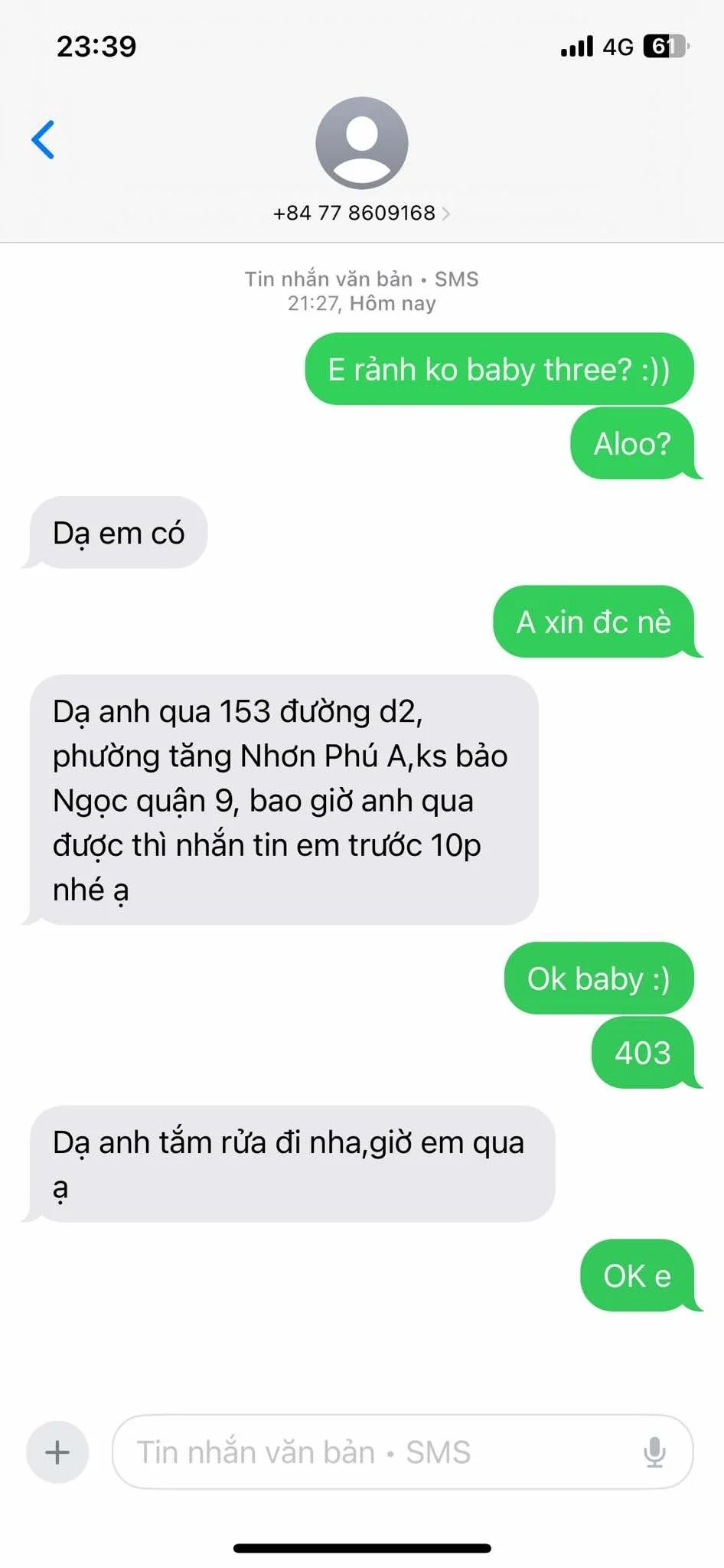Open contact details for +84 77 8609168

(x=361, y=213)
